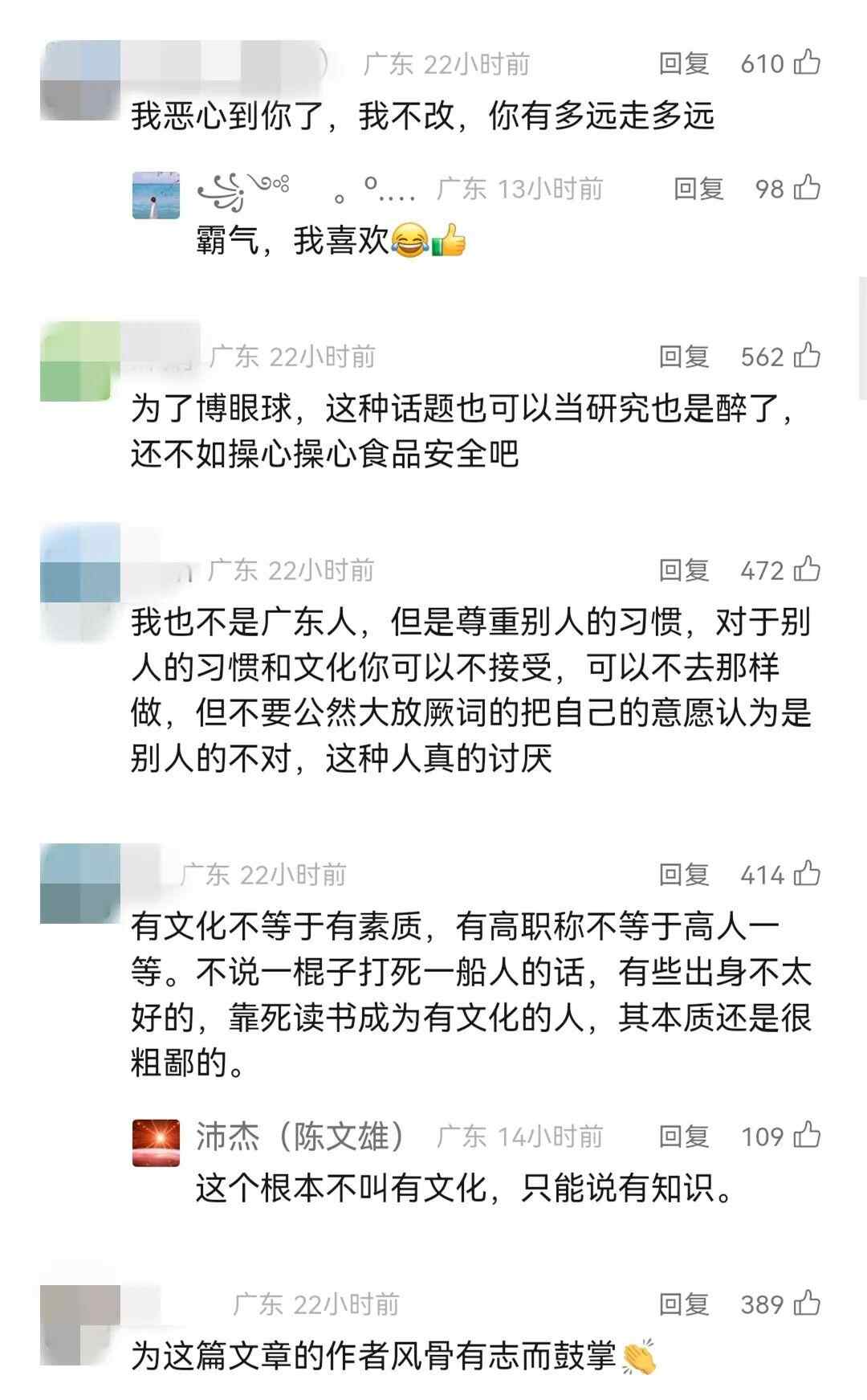867x1400 pixels.
Task: Like the comment with 389 likes
Action: click(807, 1304)
